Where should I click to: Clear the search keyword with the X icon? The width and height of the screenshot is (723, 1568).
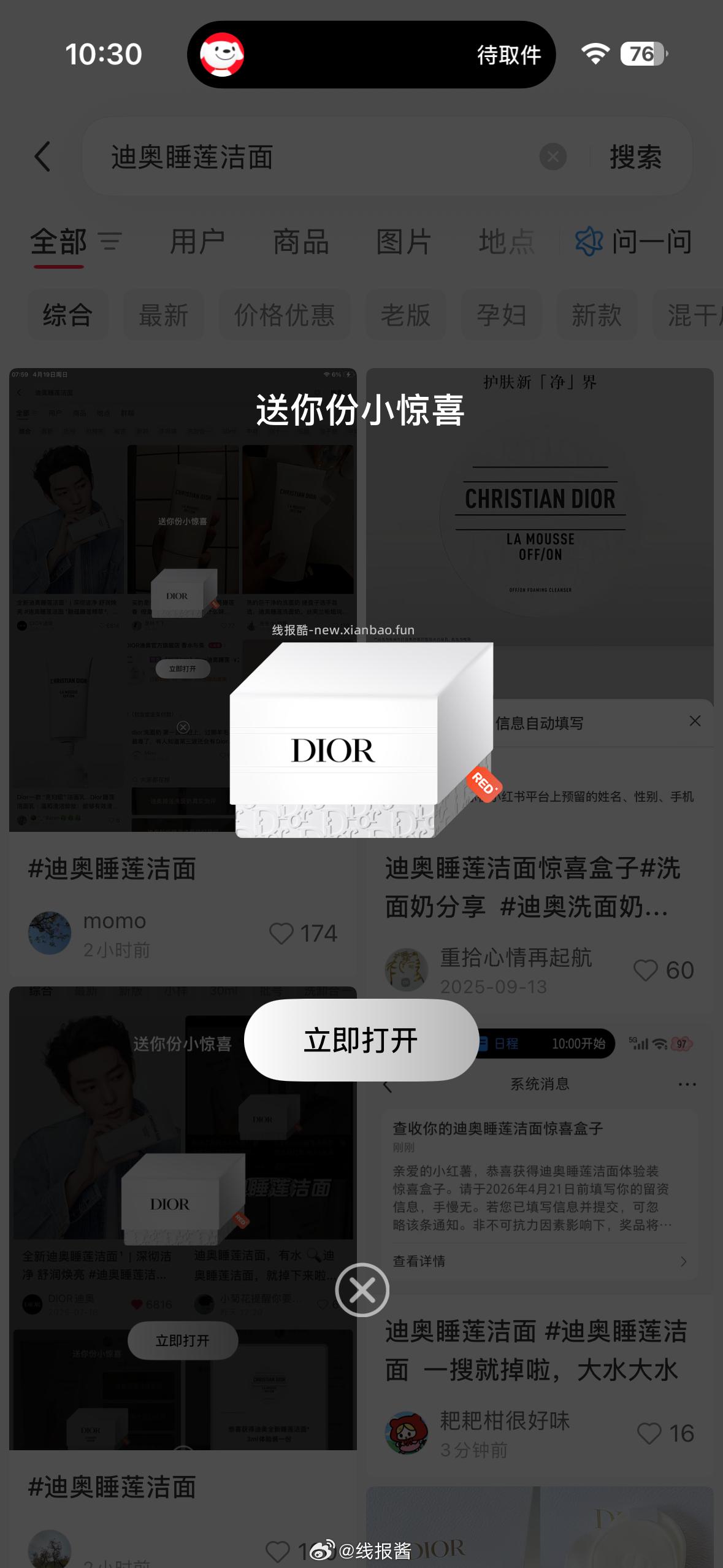pyautogui.click(x=553, y=157)
